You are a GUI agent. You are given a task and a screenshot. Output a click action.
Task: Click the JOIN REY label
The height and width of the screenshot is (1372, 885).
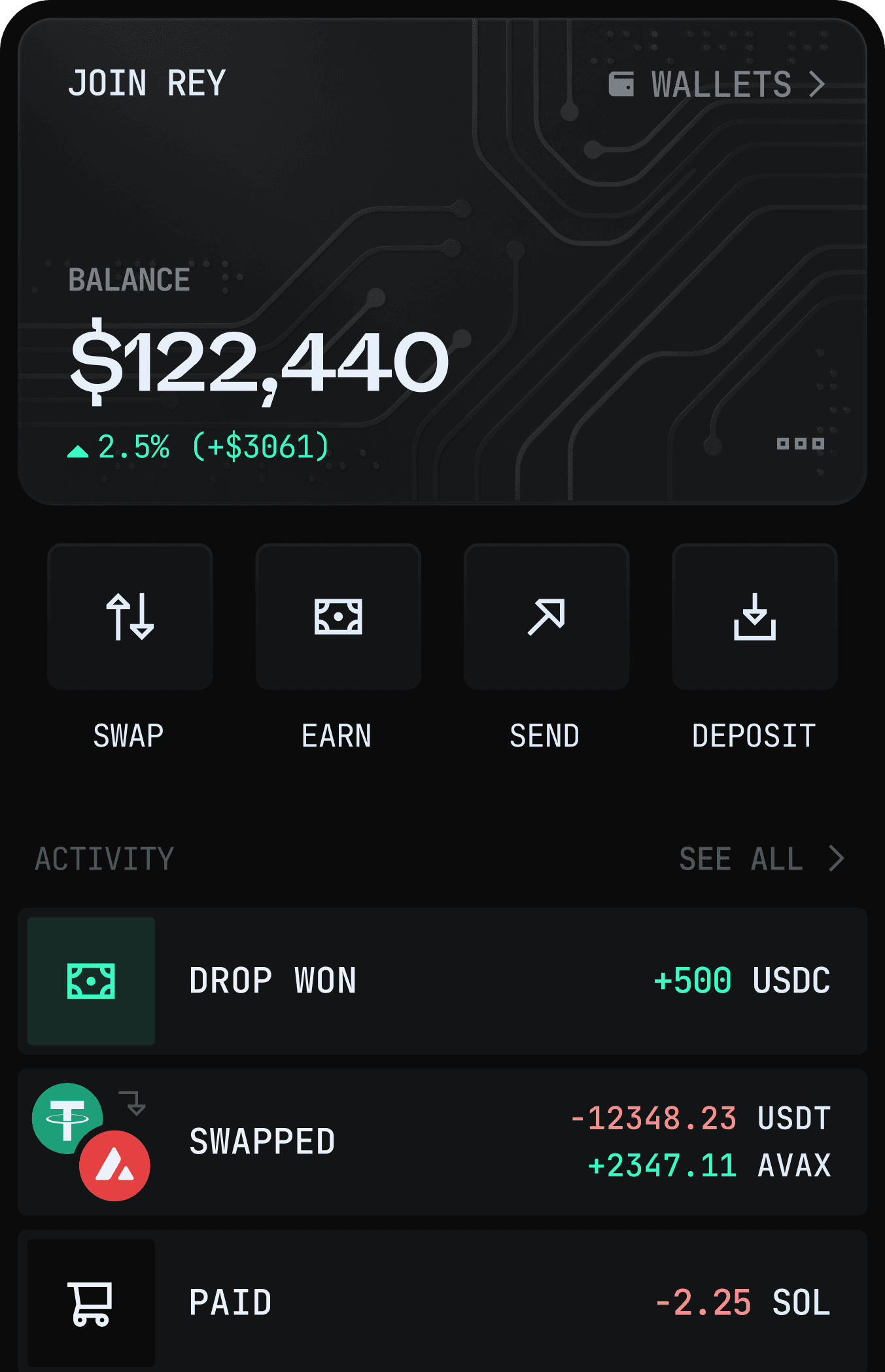click(147, 84)
